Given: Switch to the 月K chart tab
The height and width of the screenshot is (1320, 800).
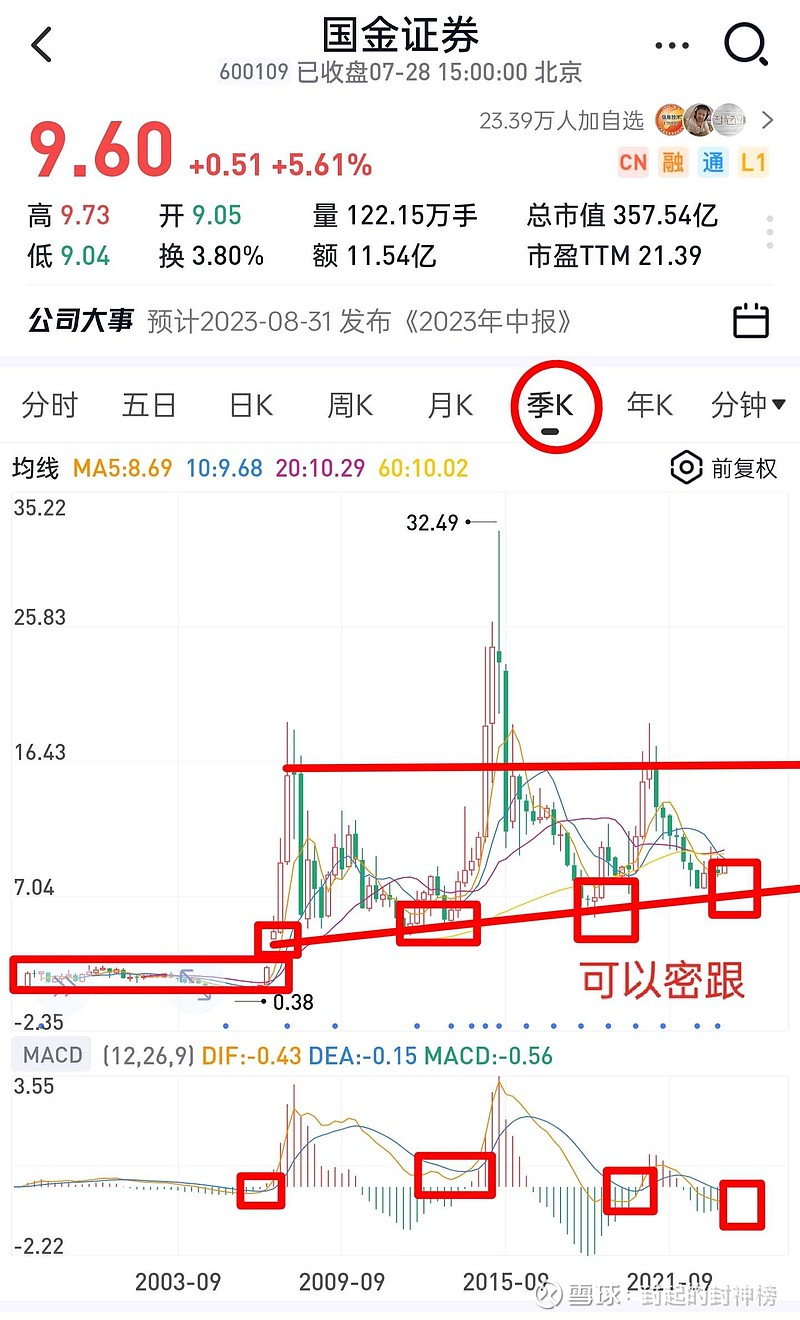Looking at the screenshot, I should 450,405.
